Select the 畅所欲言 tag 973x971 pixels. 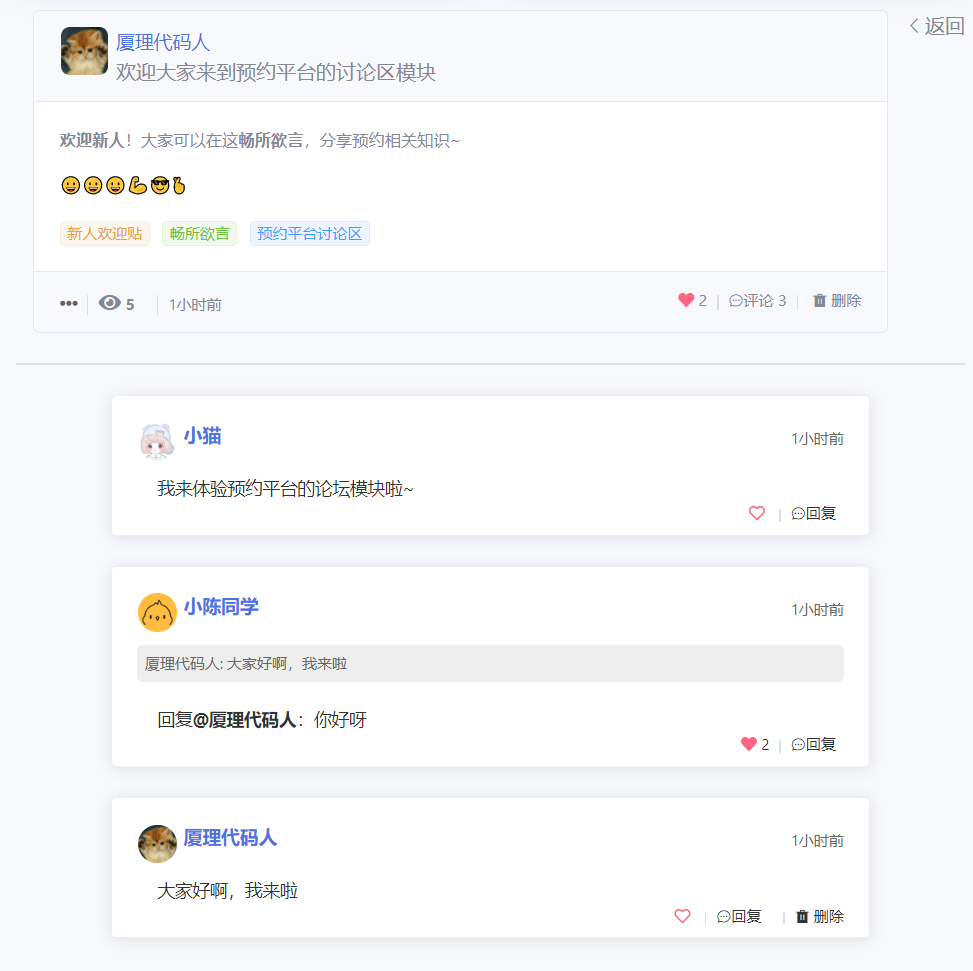199,234
